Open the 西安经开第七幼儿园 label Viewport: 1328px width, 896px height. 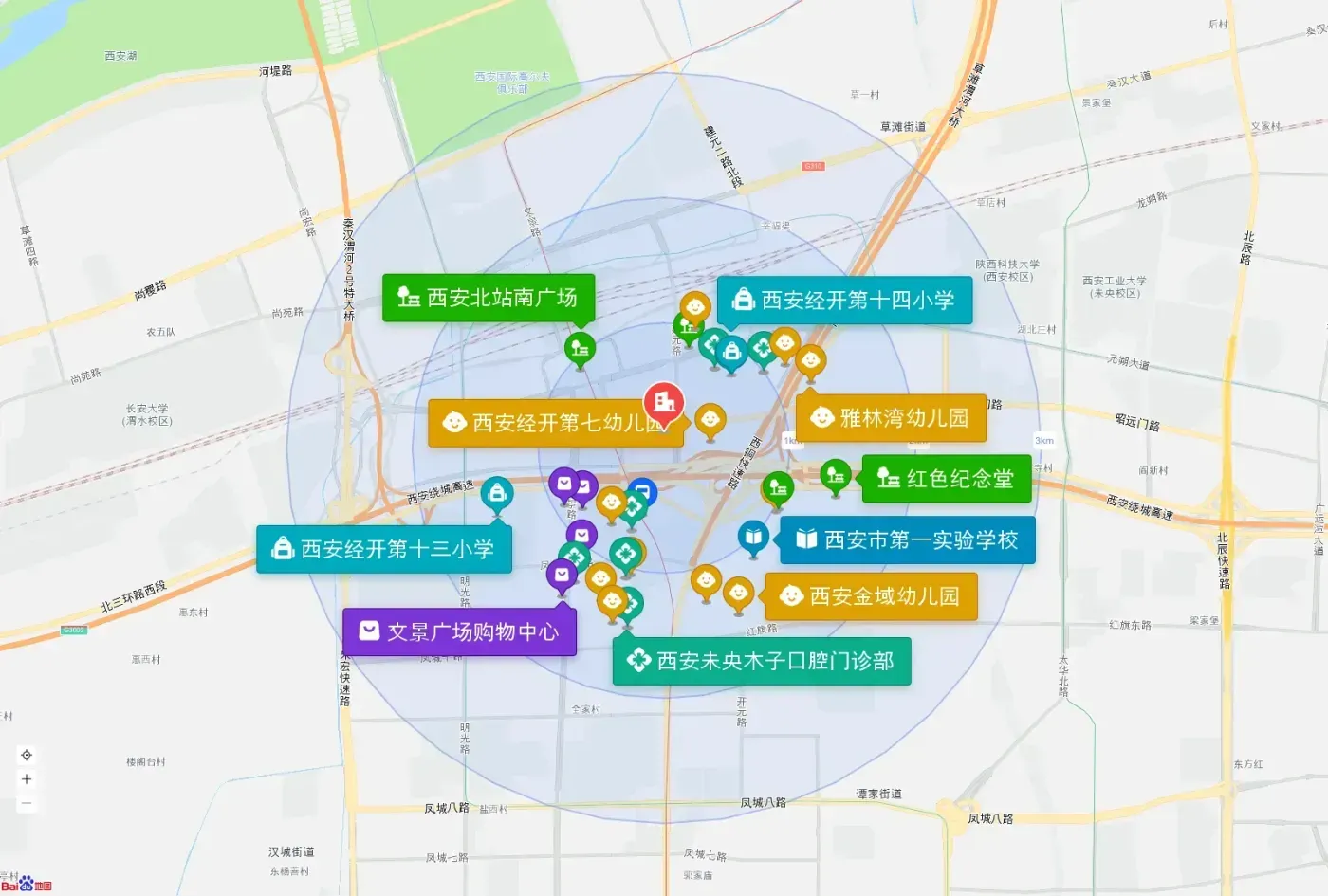coord(556,423)
